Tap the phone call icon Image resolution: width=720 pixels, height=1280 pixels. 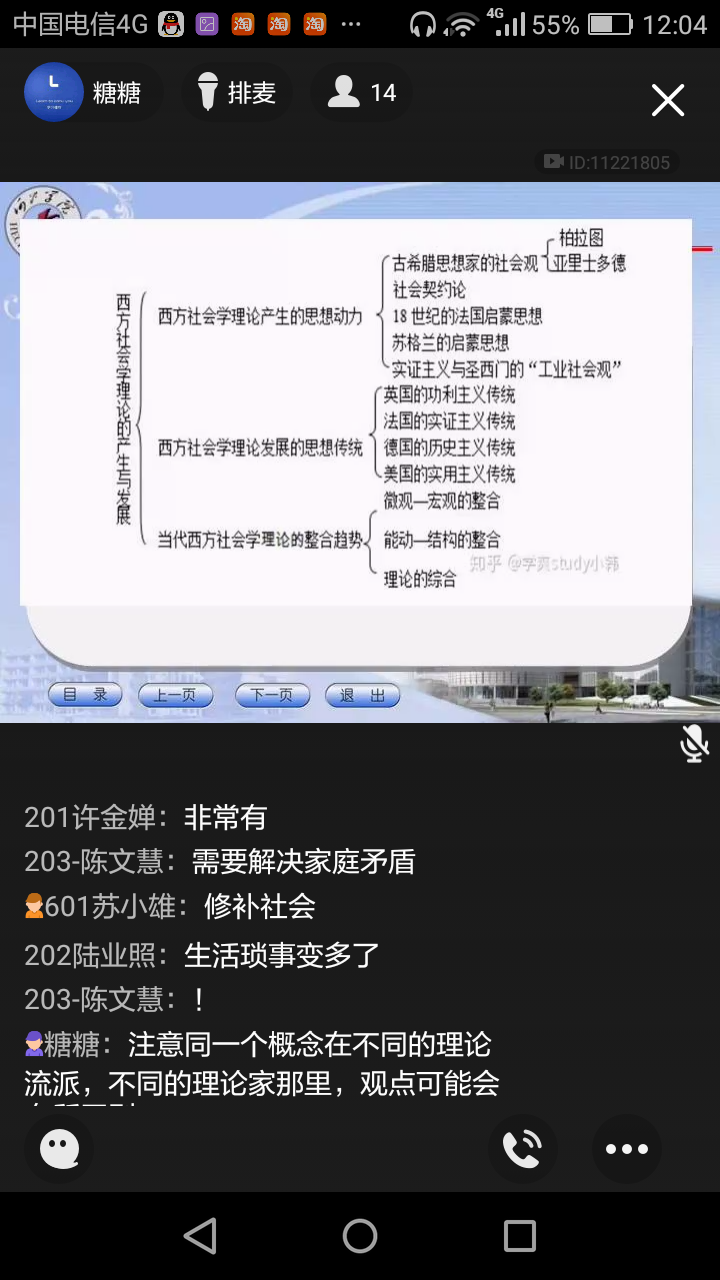pos(522,1149)
